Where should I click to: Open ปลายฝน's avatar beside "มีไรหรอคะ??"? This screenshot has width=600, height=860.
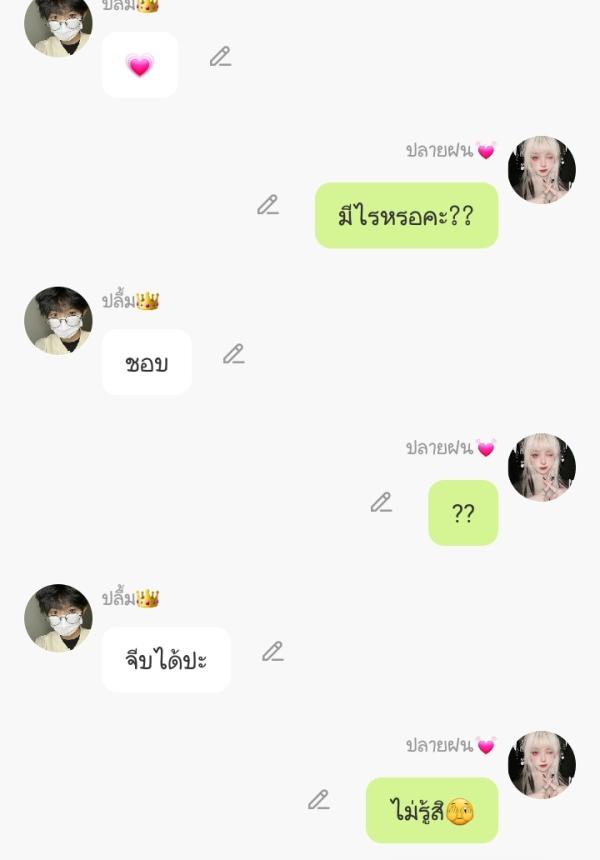click(541, 170)
